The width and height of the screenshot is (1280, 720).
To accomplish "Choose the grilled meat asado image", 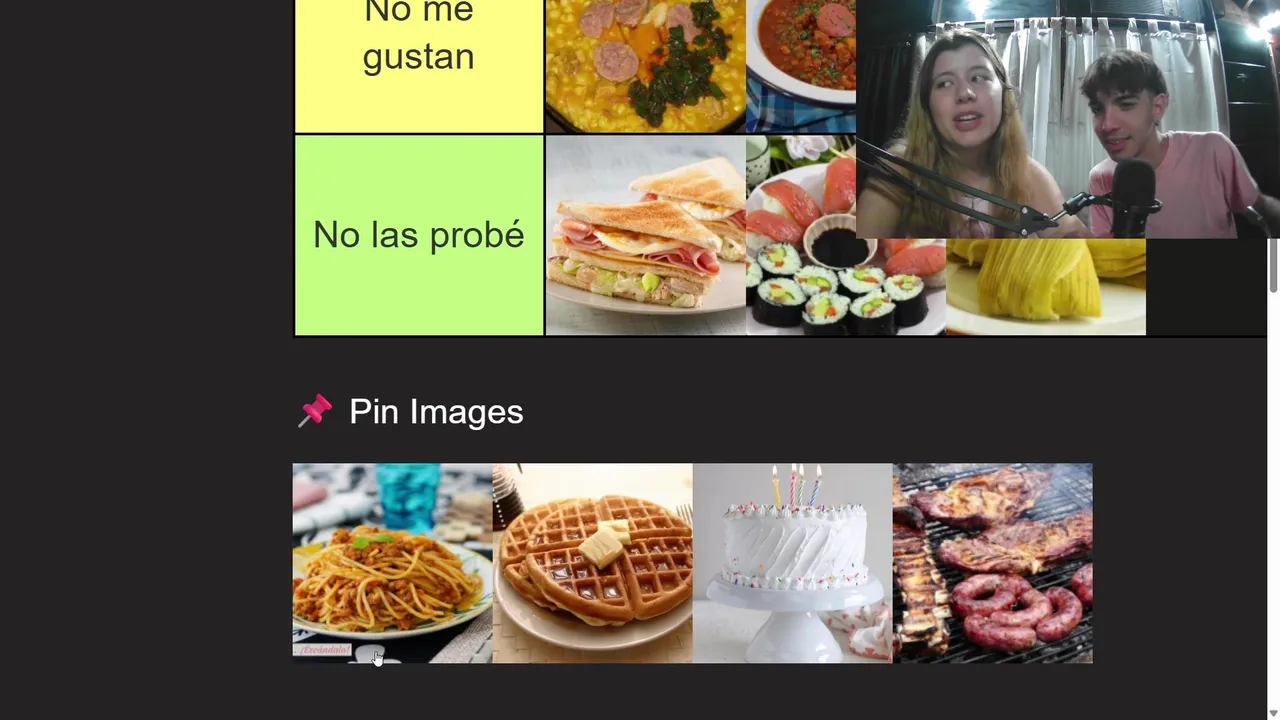I will click(992, 562).
